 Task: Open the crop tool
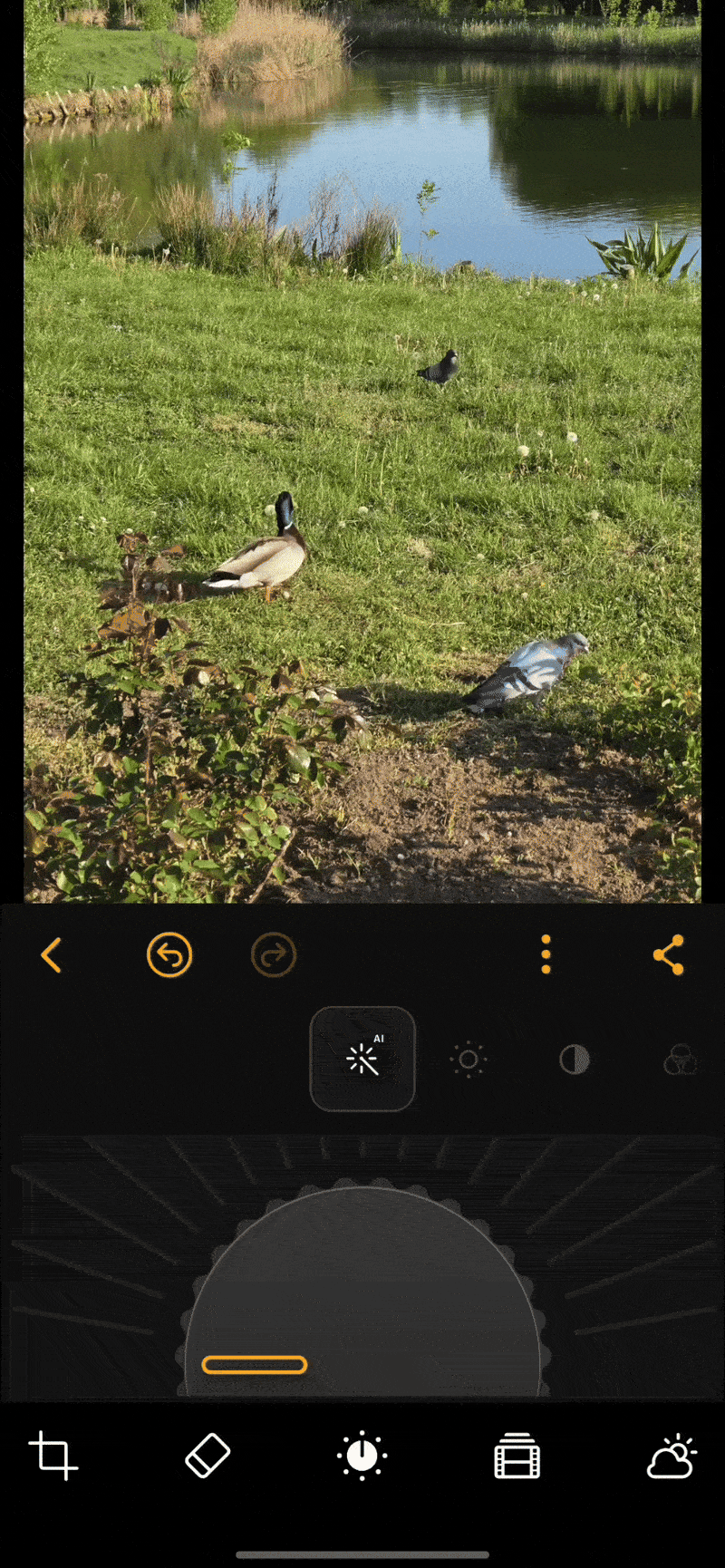53,1457
